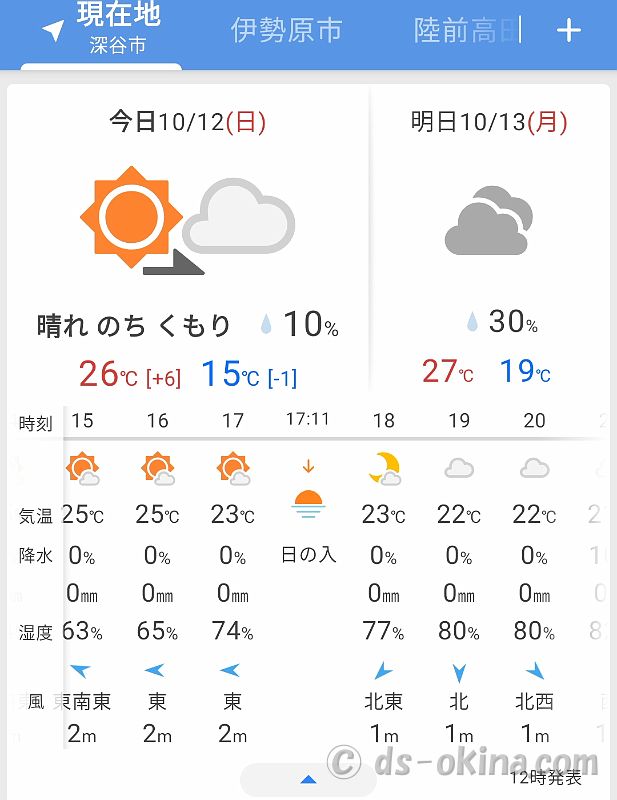Viewport: 617px width, 800px height.
Task: Open today's 10/12 forecast card
Action: pyautogui.click(x=188, y=240)
